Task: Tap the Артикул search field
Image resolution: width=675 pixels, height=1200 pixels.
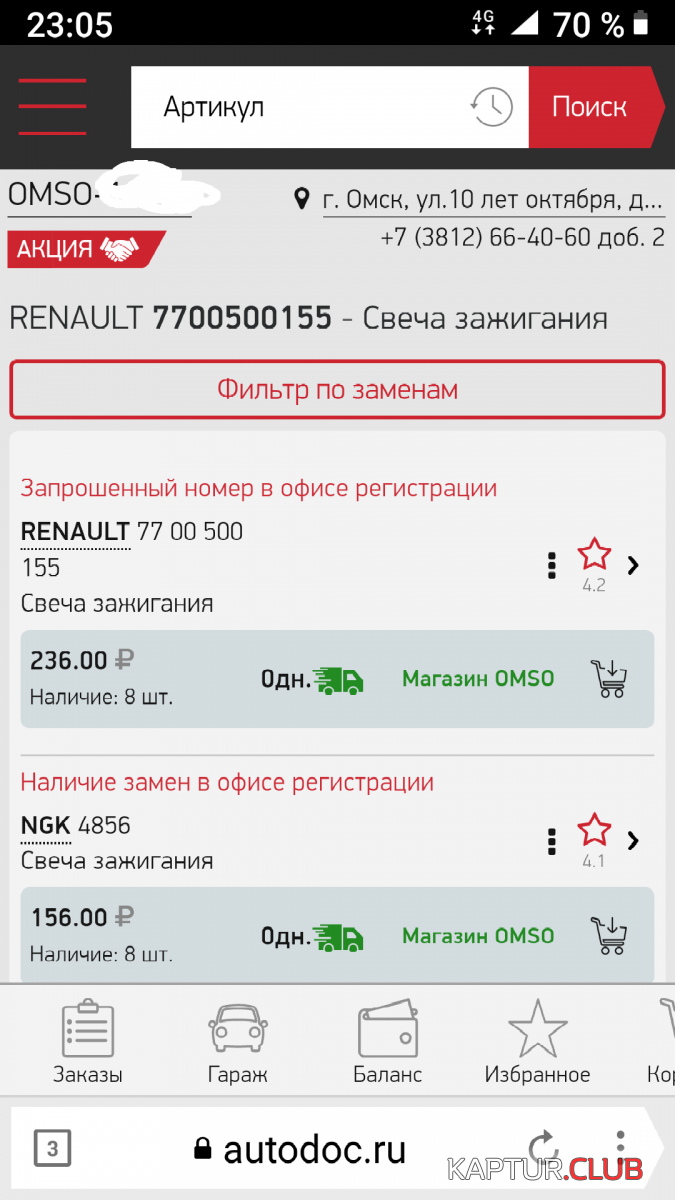Action: (300, 107)
